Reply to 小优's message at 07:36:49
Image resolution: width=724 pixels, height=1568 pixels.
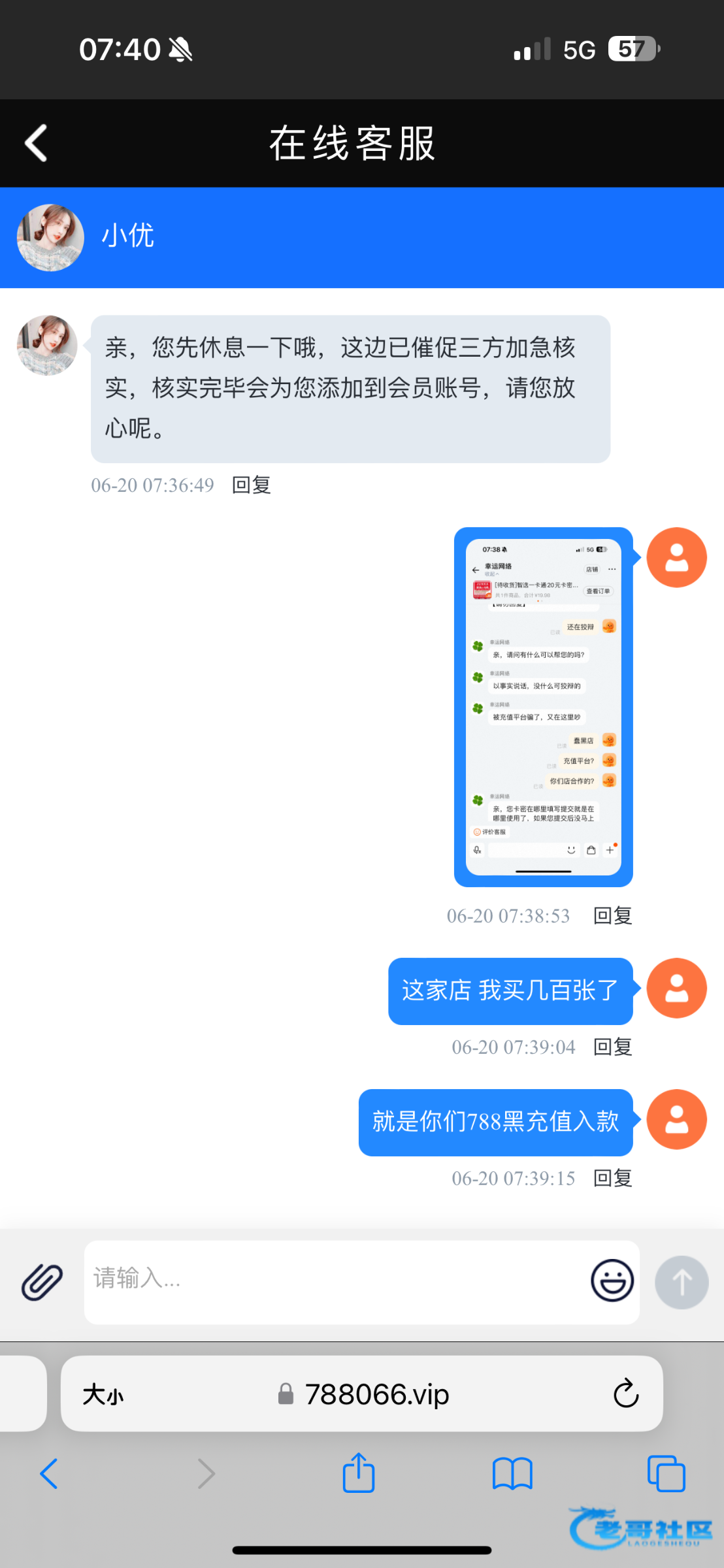(251, 485)
